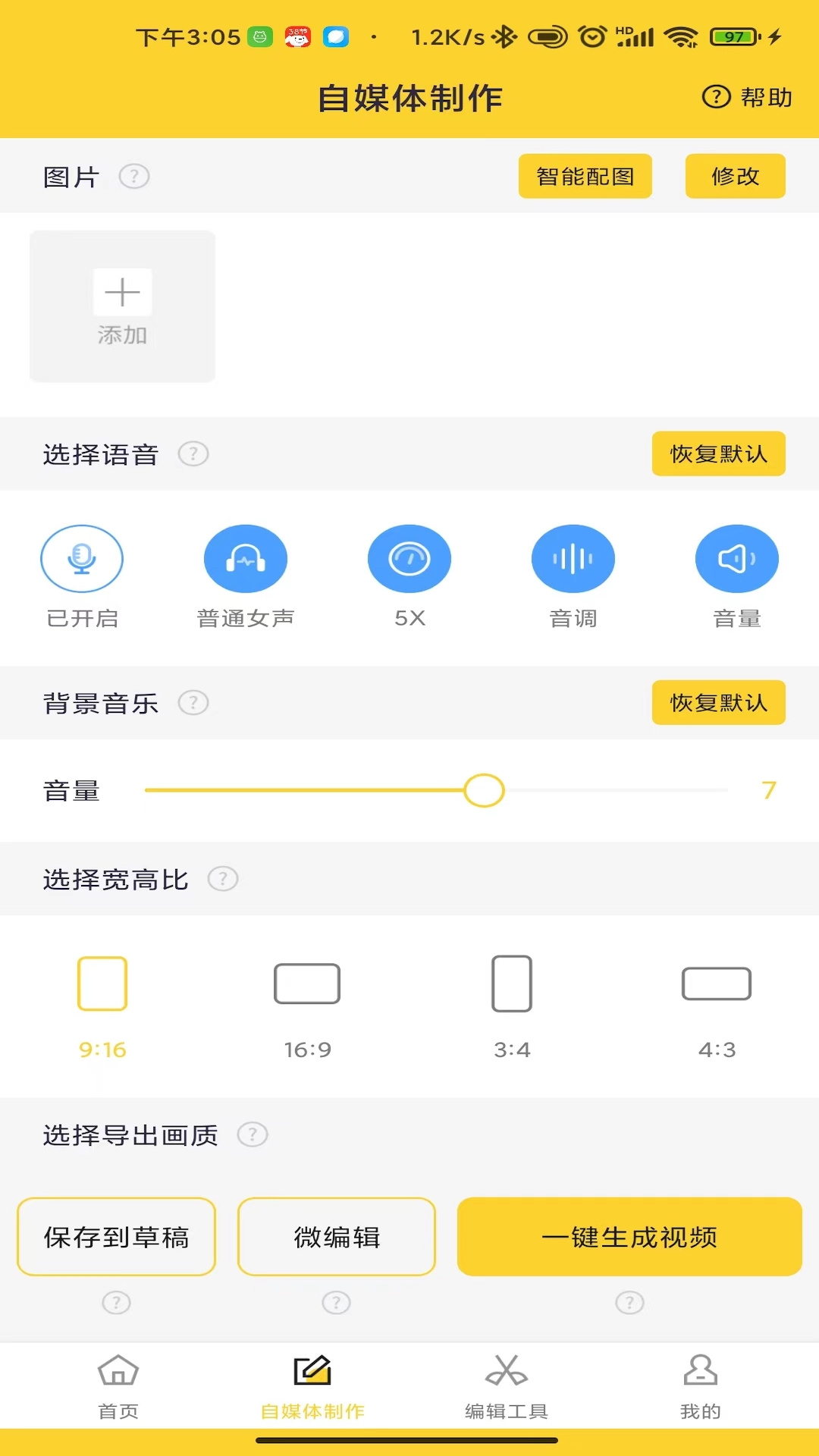The image size is (819, 1456).
Task: Click 恢复默认 for 背景音乐
Action: point(718,703)
